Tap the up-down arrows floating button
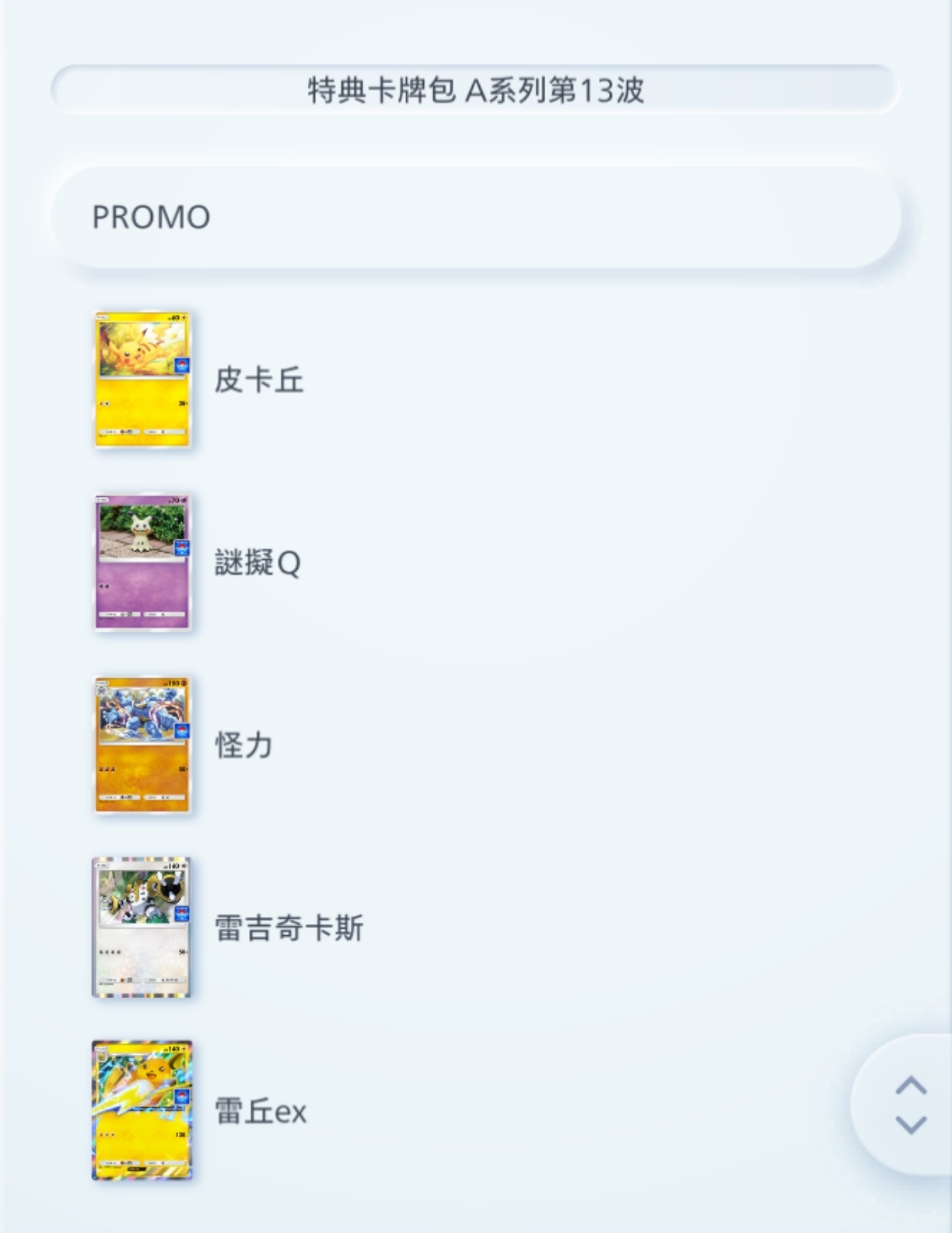Screen dimensions: 952x1233 point(910,1105)
